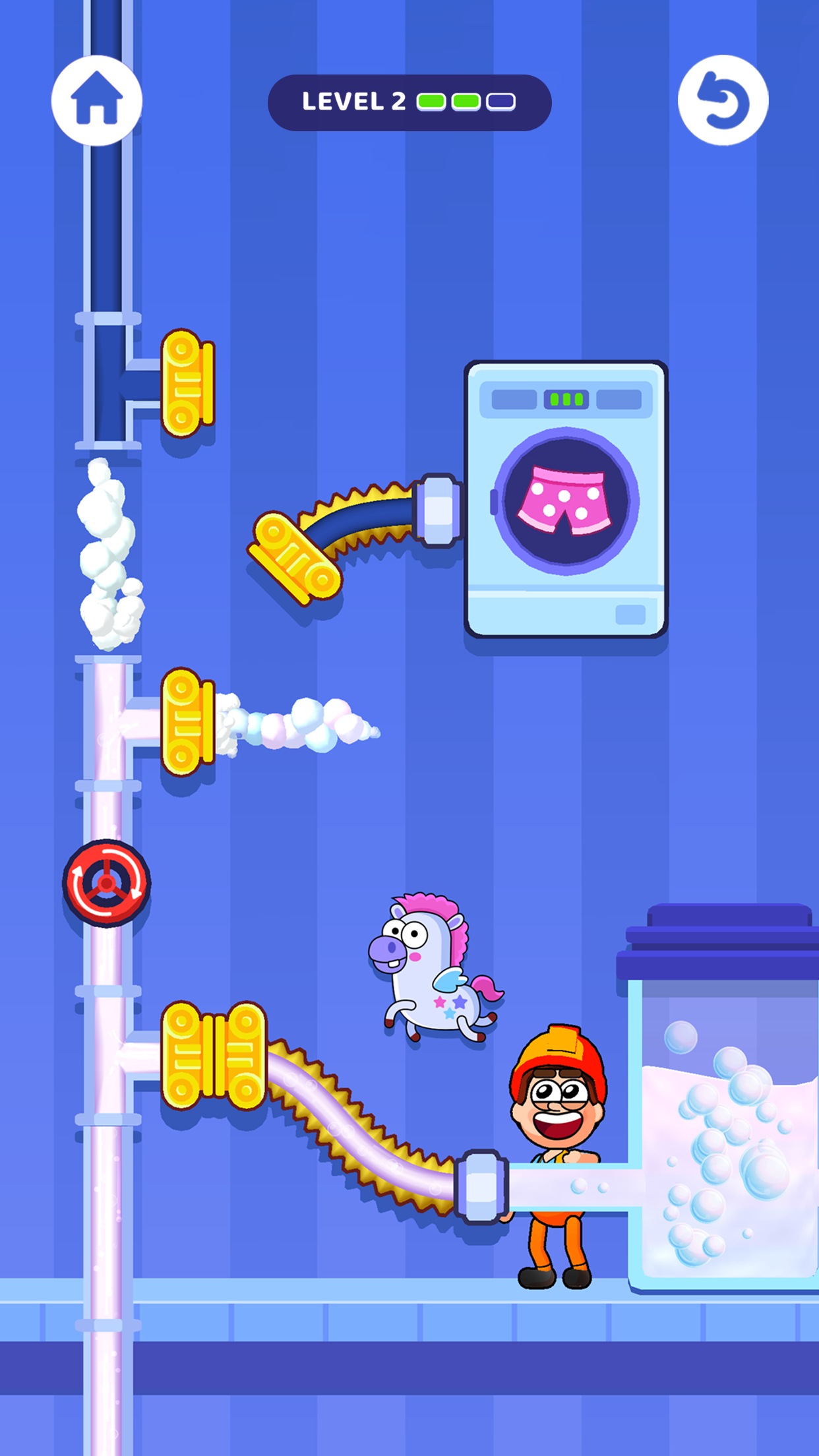
Task: Tap the restart level icon
Action: point(723,99)
